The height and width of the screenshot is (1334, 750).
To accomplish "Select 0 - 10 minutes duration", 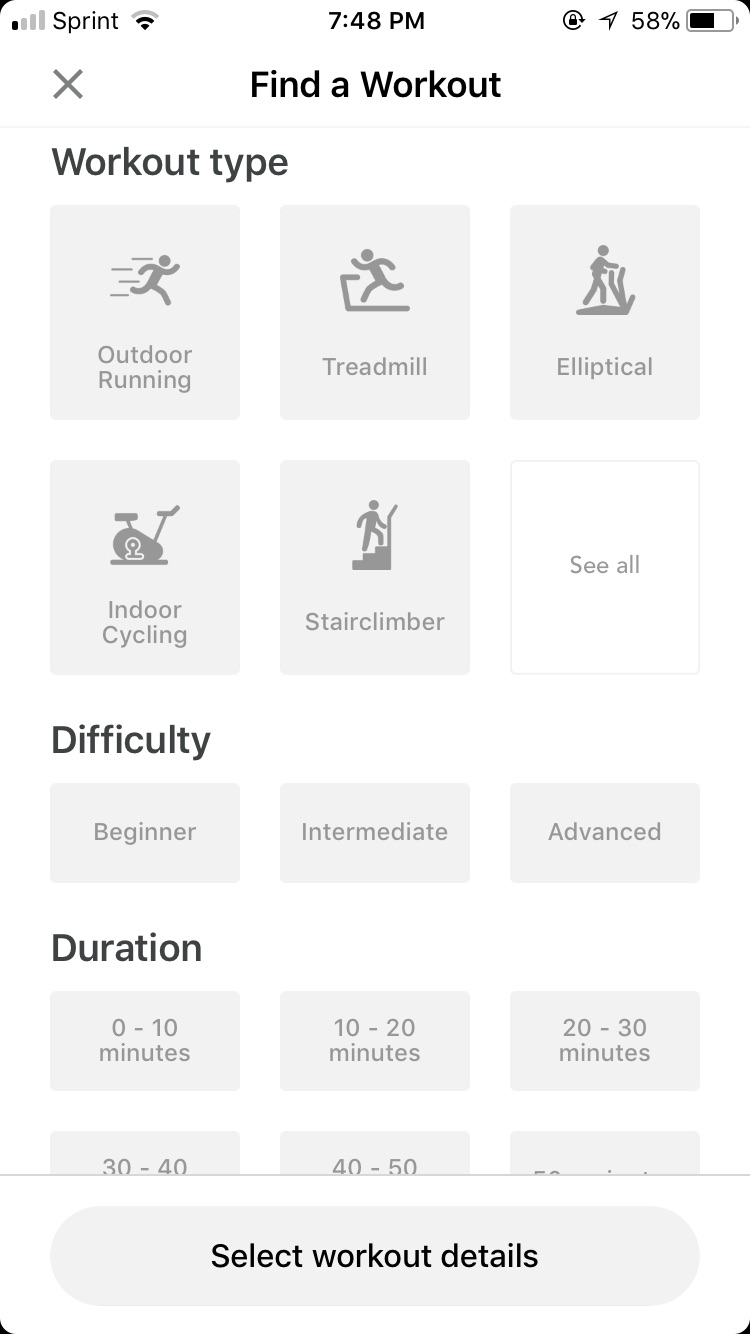I will coord(145,1040).
